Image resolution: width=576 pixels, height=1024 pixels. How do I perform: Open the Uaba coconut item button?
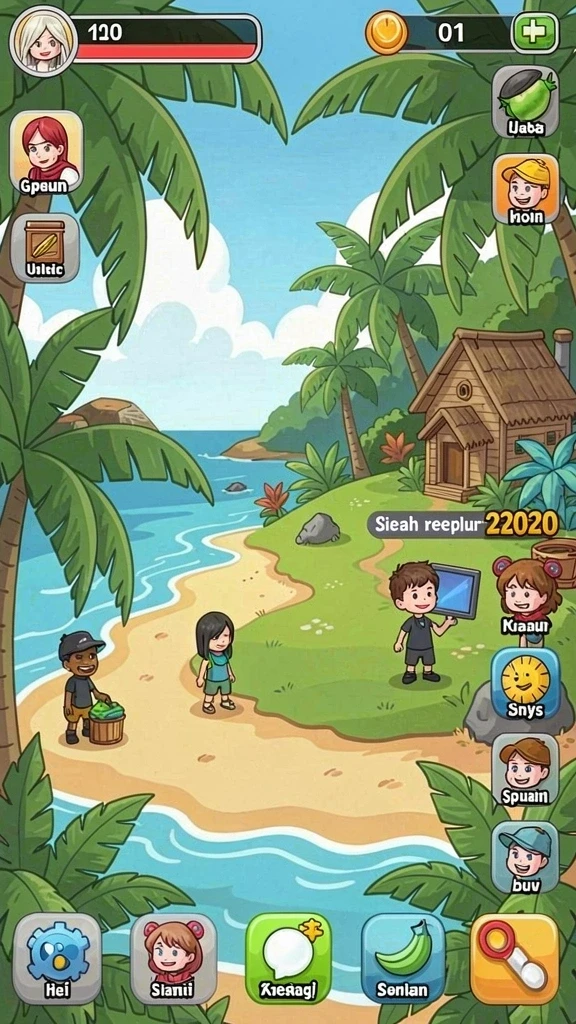pyautogui.click(x=525, y=101)
